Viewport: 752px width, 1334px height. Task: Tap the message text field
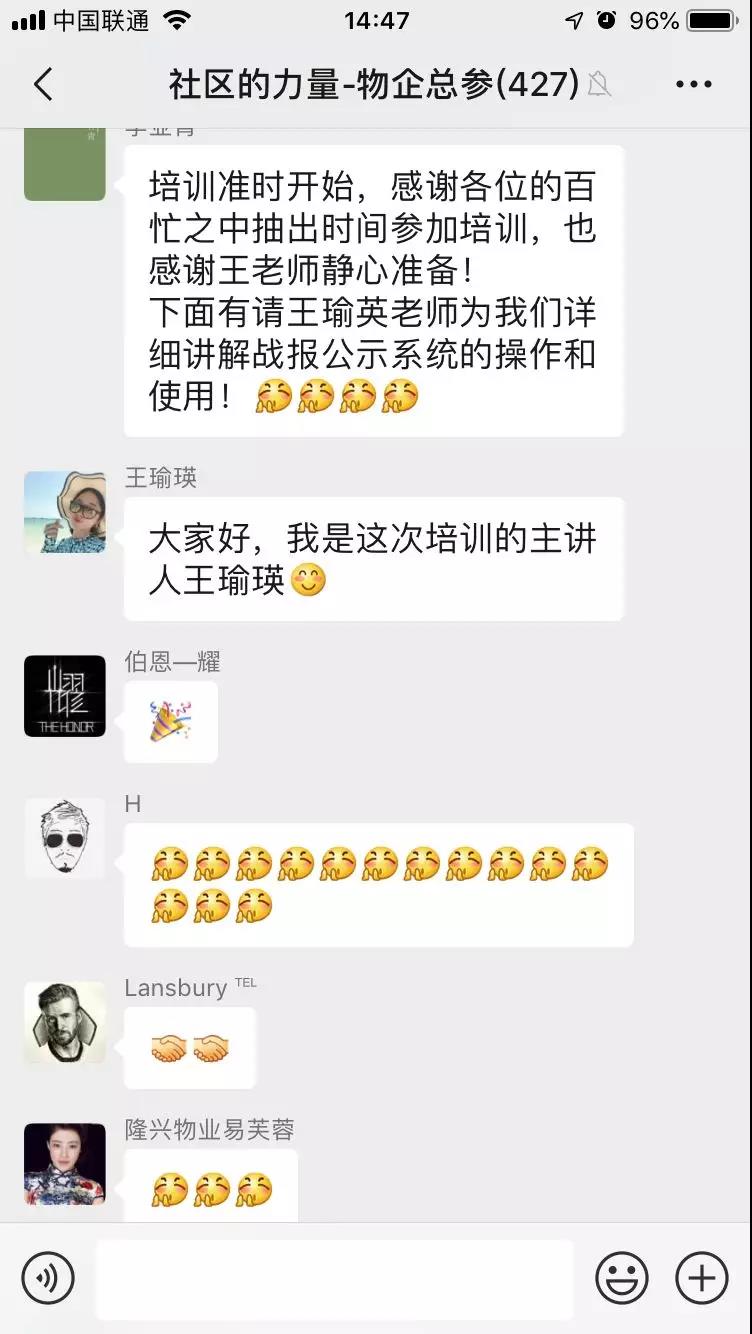pyautogui.click(x=335, y=1279)
